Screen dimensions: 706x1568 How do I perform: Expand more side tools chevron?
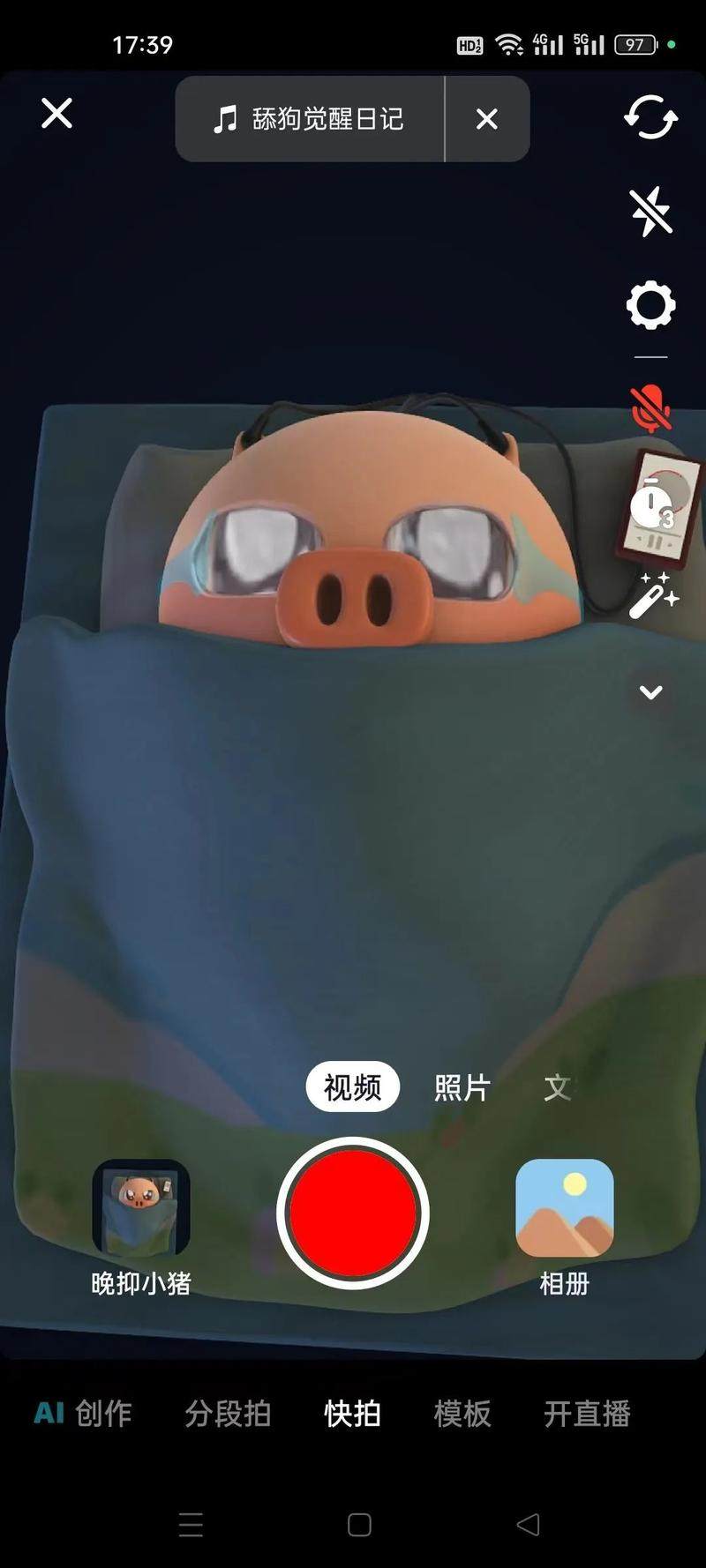651,692
